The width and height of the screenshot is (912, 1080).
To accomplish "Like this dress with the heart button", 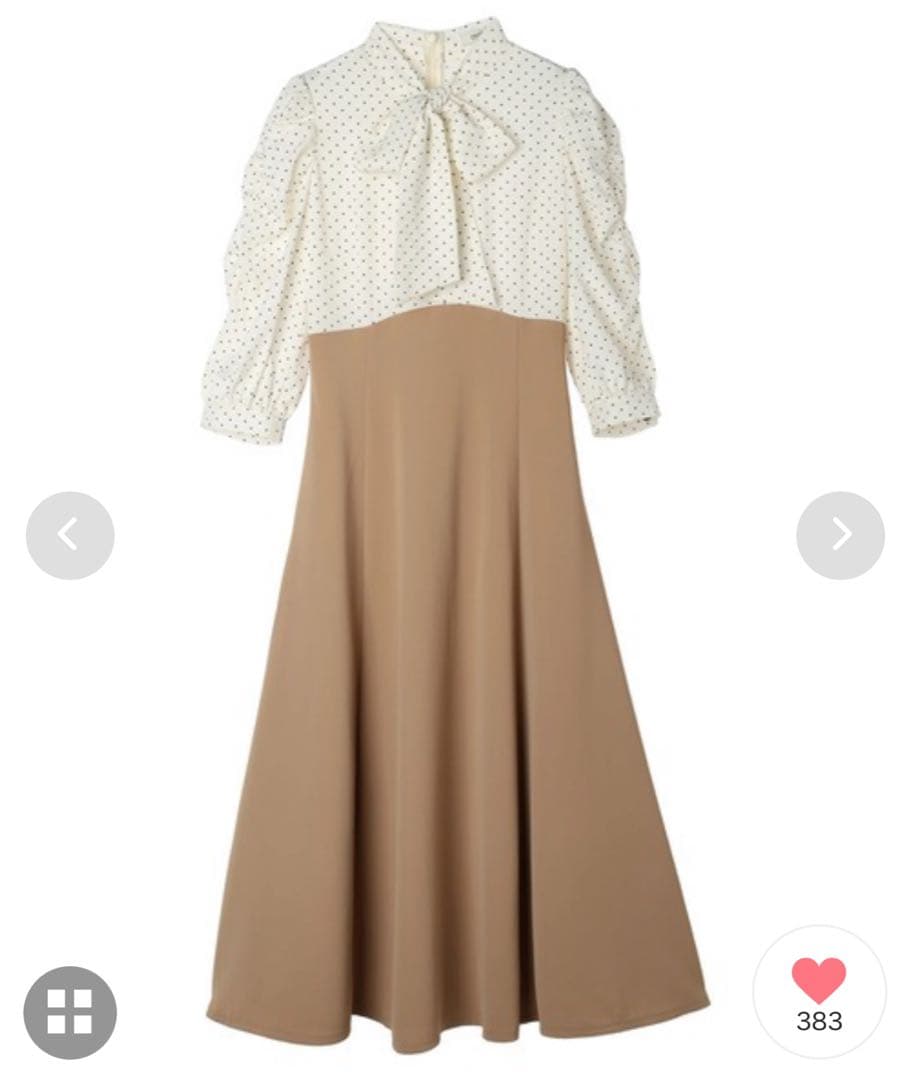I will click(819, 992).
